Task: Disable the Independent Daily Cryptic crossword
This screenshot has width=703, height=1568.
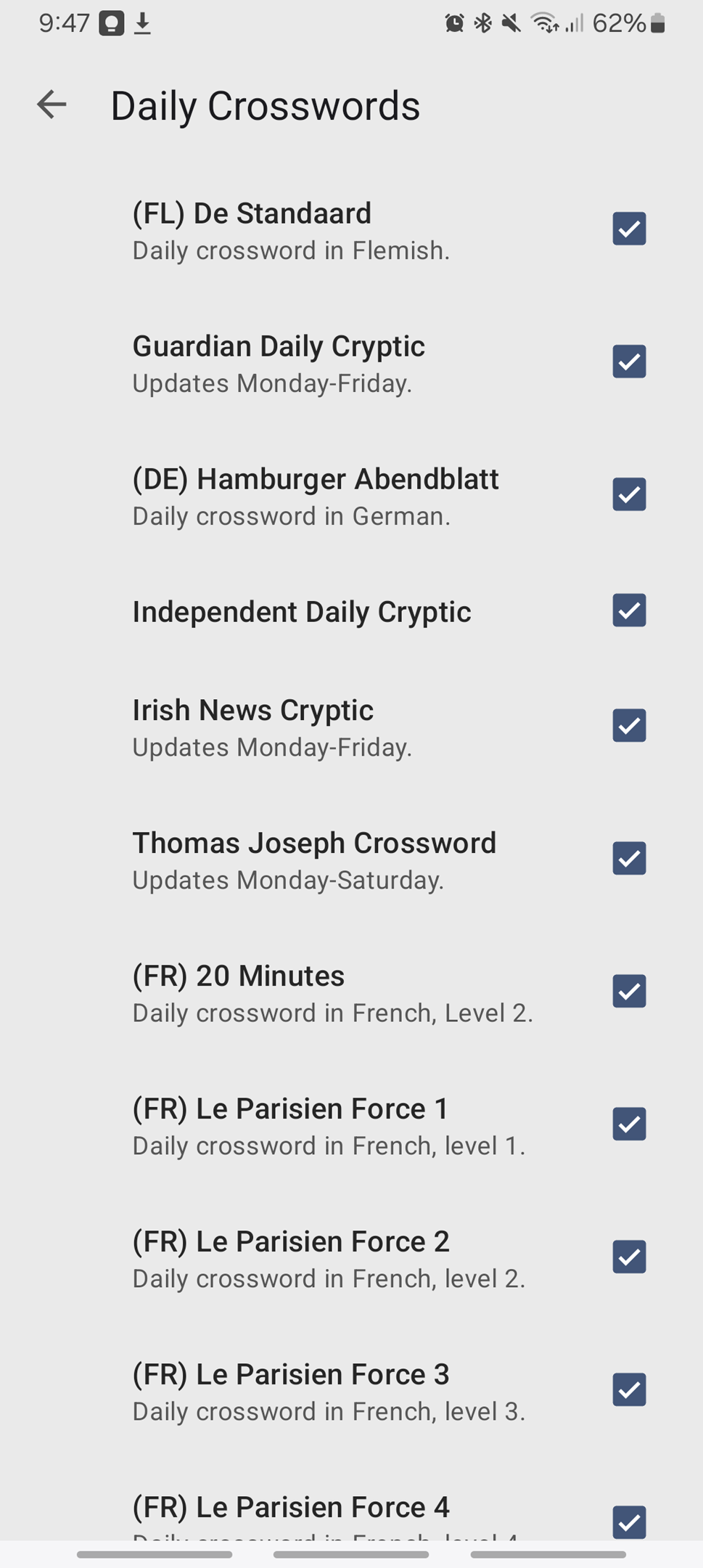Action: 628,611
